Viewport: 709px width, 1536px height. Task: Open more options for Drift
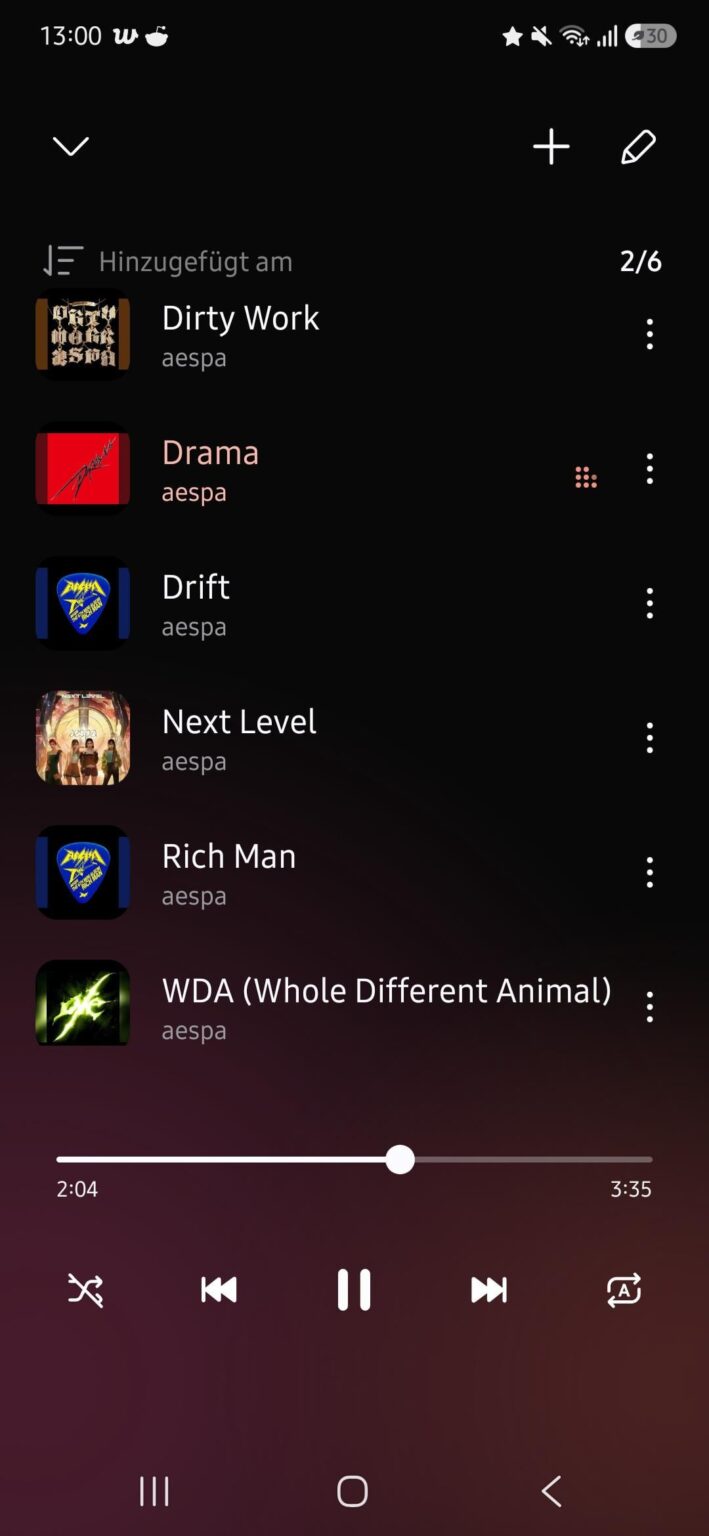(x=650, y=603)
